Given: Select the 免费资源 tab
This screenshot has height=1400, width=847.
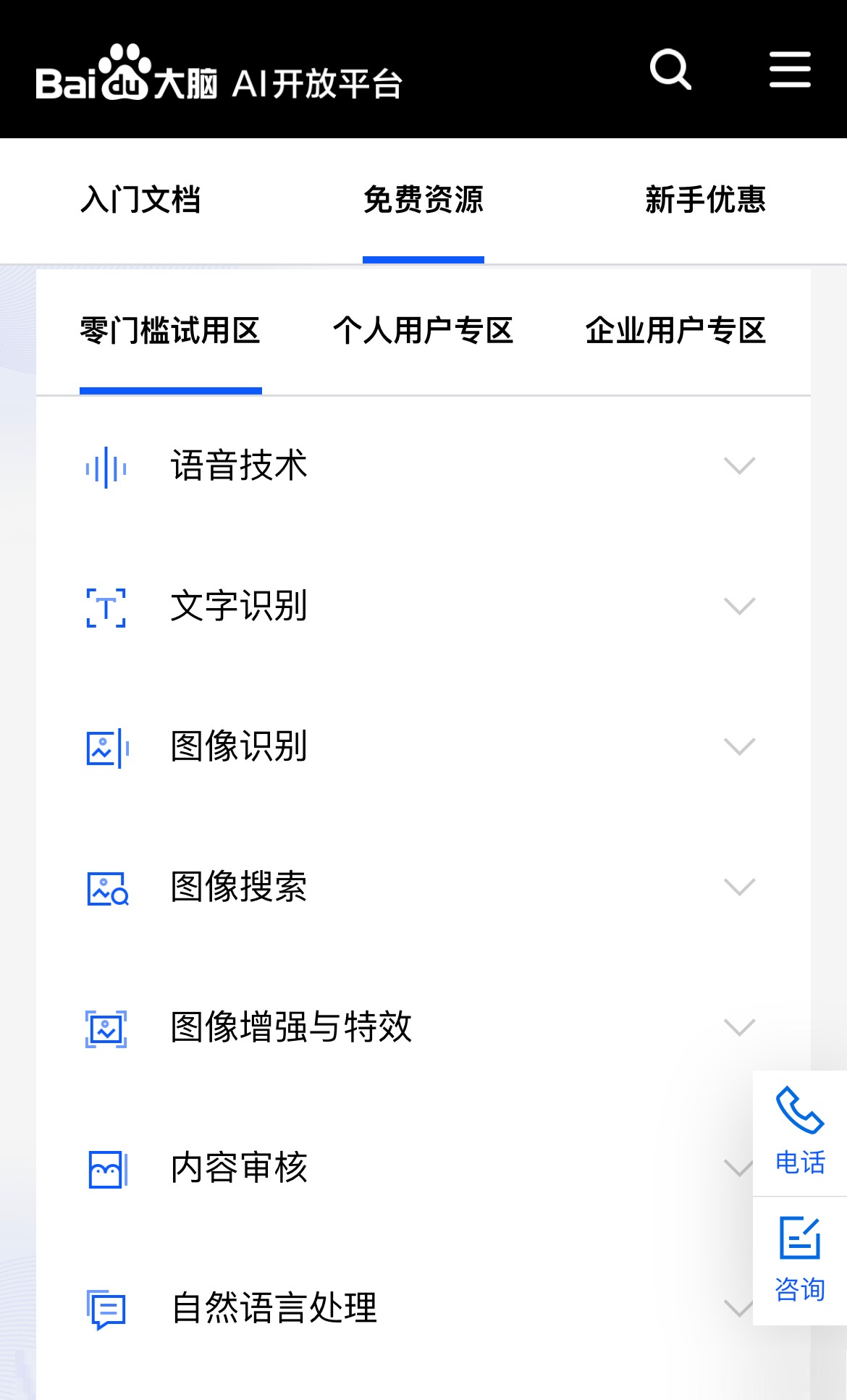Looking at the screenshot, I should (x=423, y=200).
